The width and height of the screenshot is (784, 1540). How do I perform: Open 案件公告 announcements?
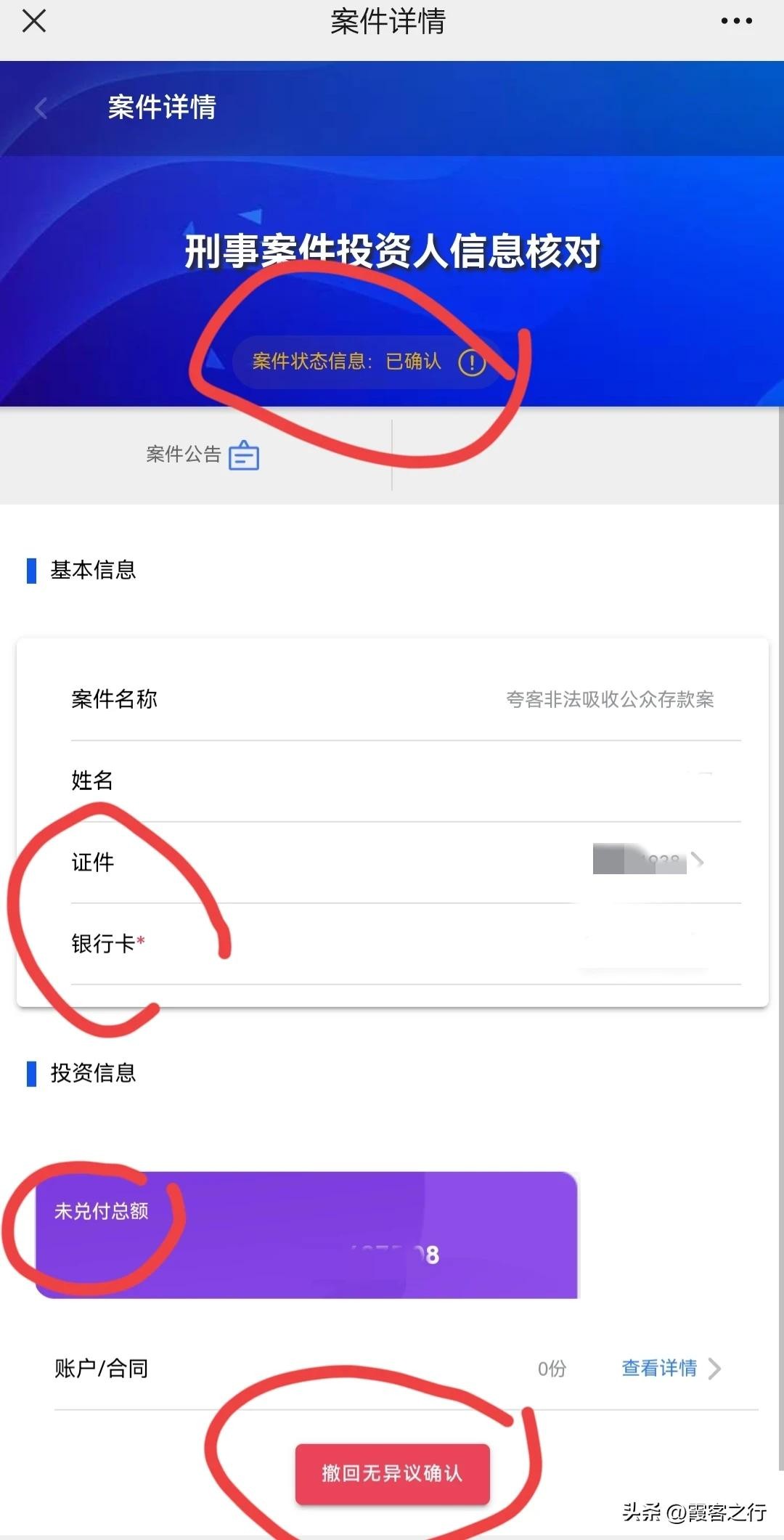pyautogui.click(x=203, y=455)
